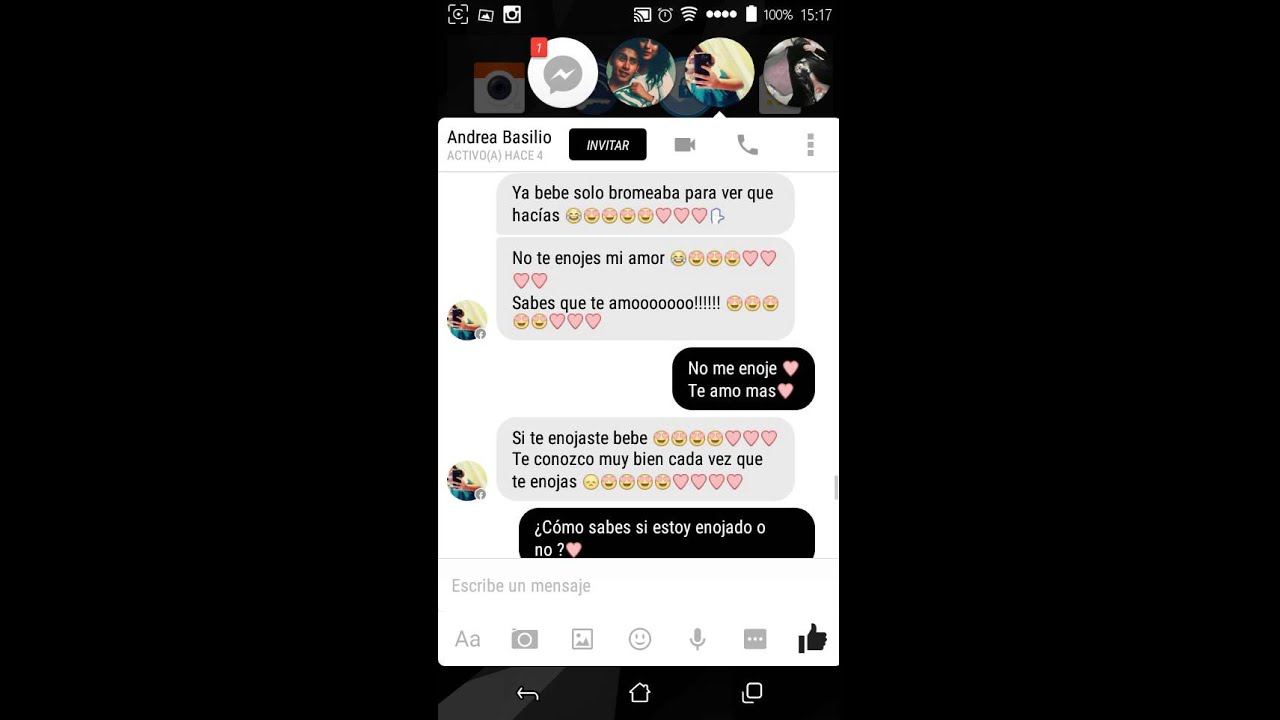The height and width of the screenshot is (720, 1280).
Task: Open the camera app chat head
Action: tap(498, 88)
